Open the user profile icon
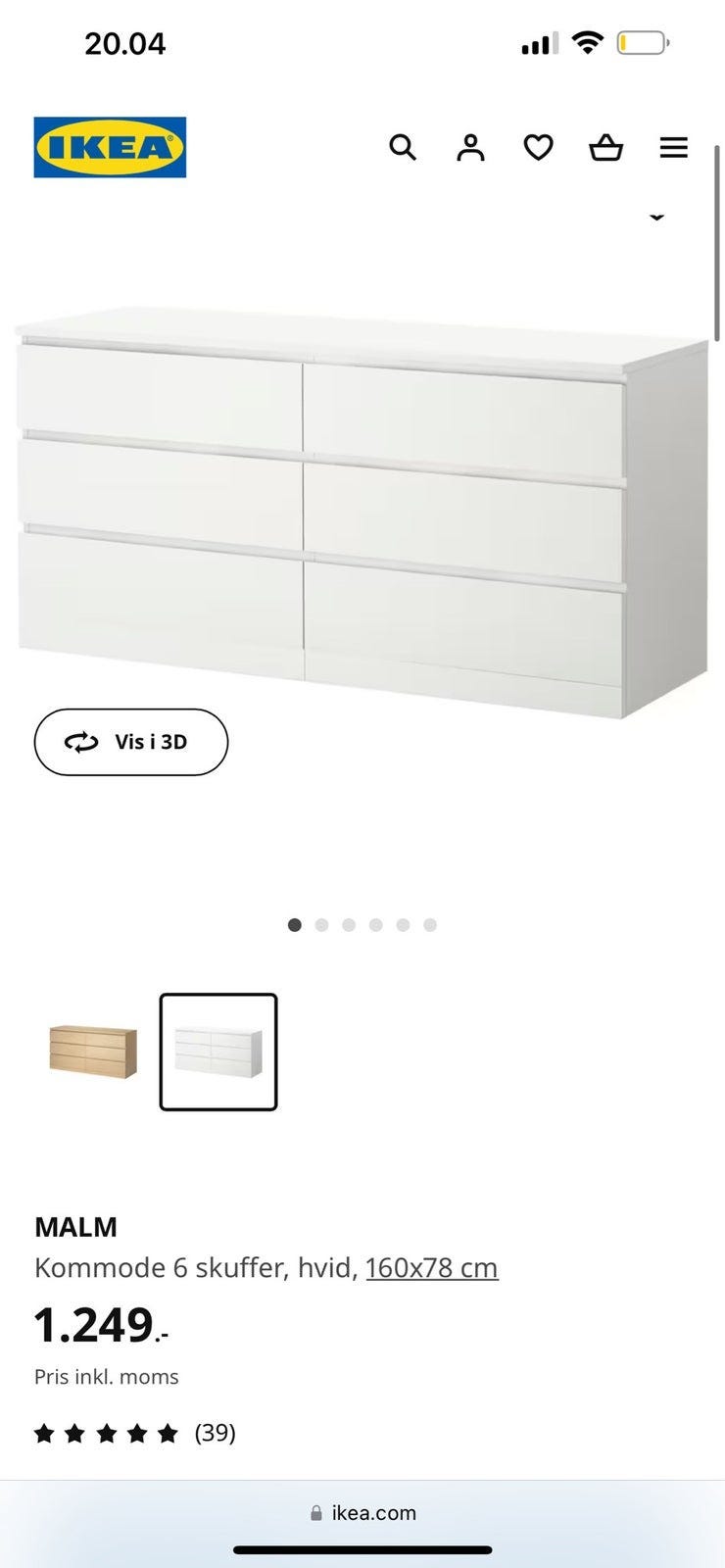Image resolution: width=725 pixels, height=1568 pixels. (x=470, y=147)
